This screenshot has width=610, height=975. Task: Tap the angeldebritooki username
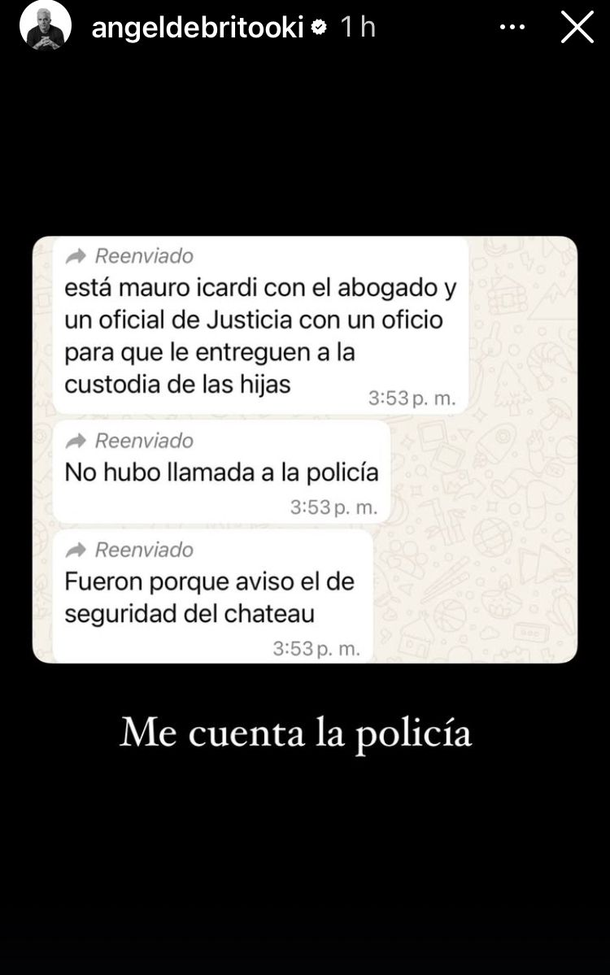[x=196, y=28]
